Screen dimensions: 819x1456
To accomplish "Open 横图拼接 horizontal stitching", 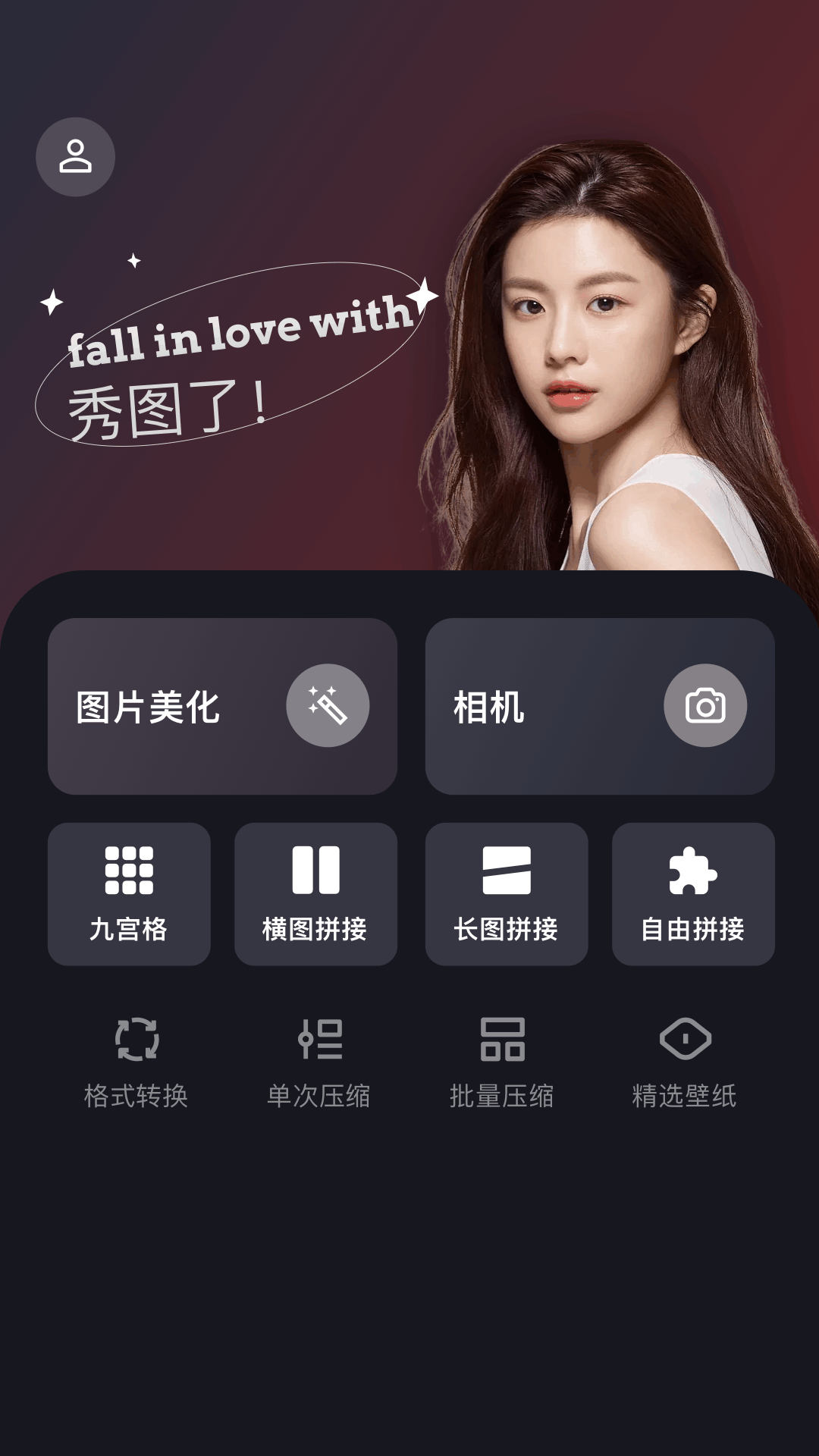I will (x=315, y=894).
